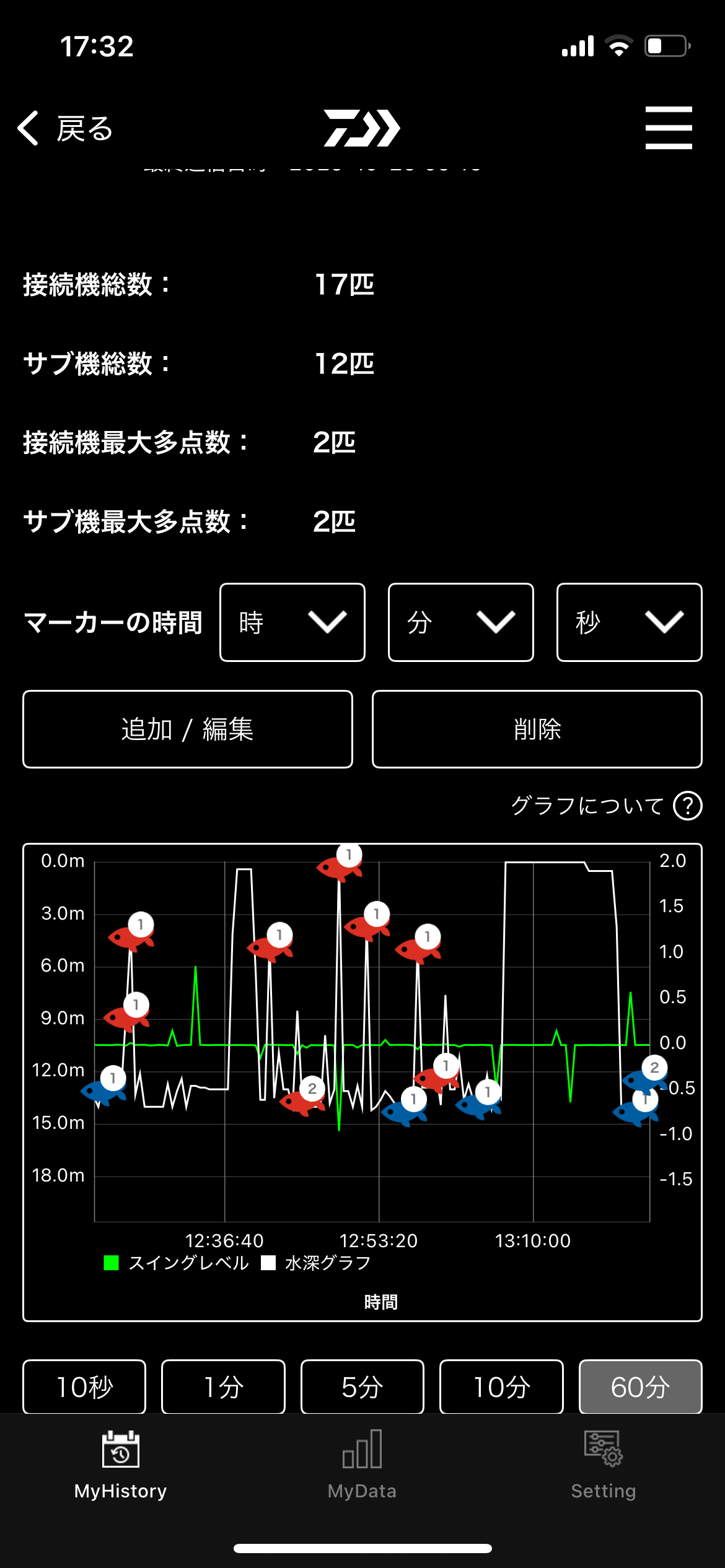Select the 1分 time range
The height and width of the screenshot is (1568, 725).
coord(223,1387)
